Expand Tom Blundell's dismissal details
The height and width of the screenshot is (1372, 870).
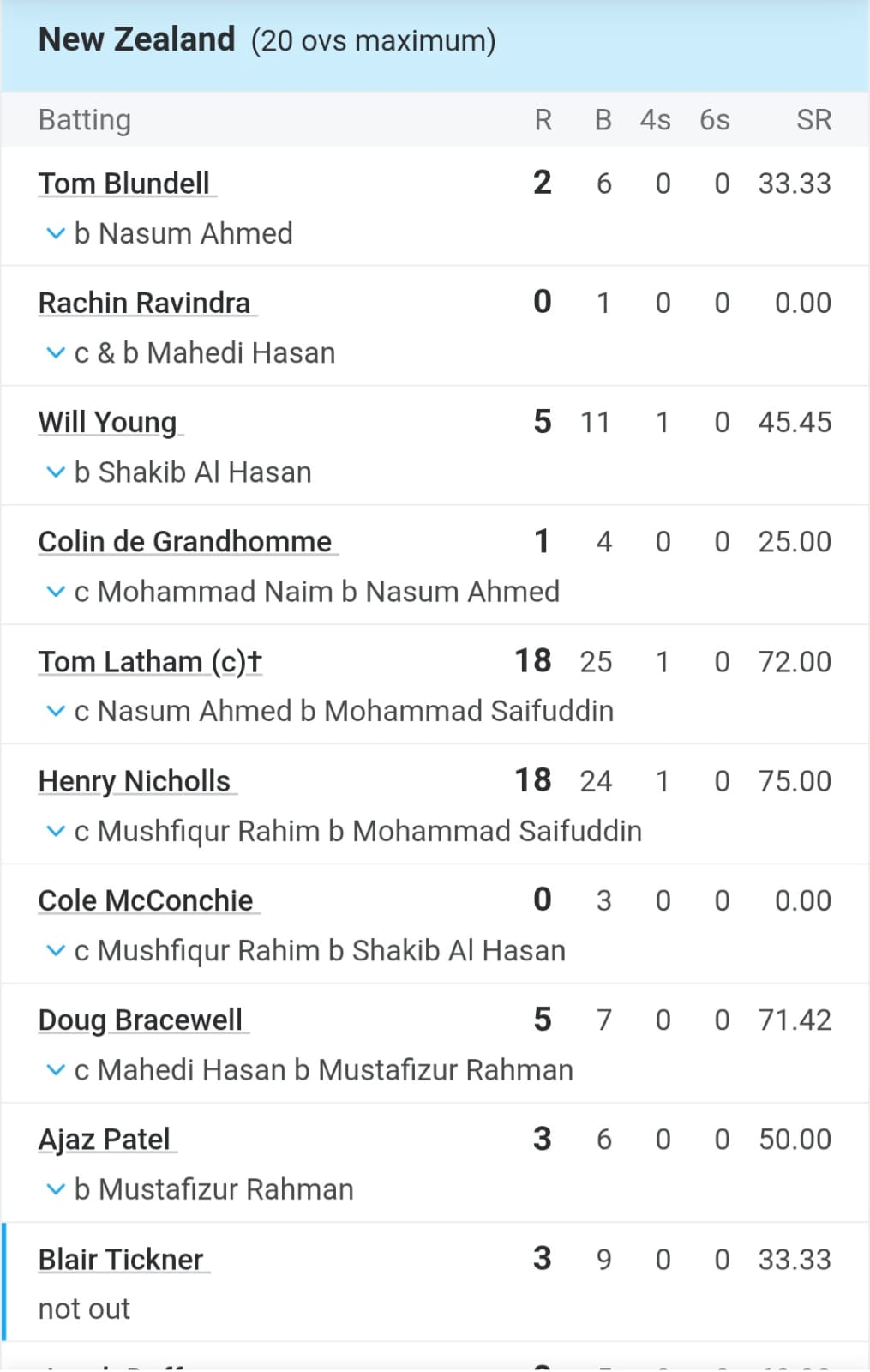point(56,233)
